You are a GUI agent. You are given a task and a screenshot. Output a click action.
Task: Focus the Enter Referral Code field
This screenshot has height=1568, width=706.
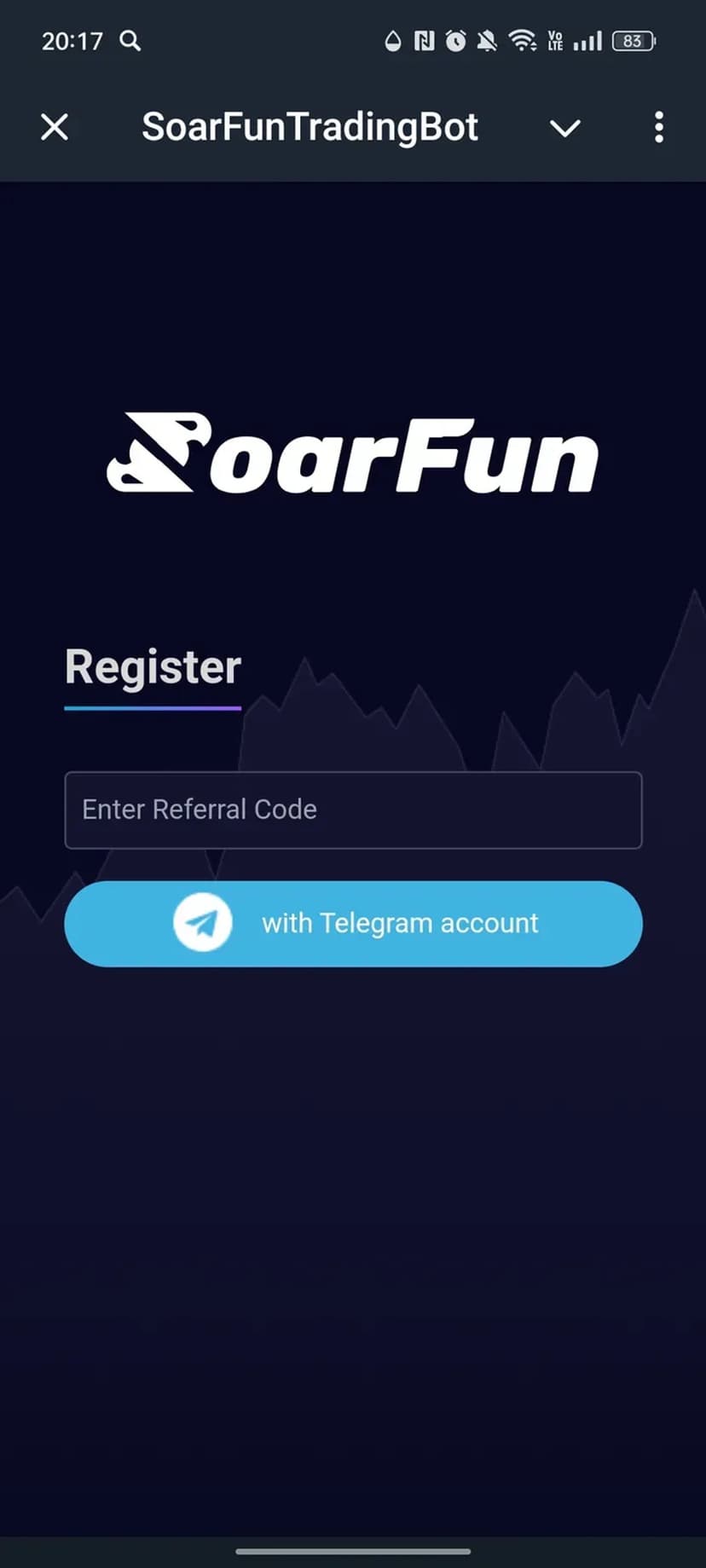pyautogui.click(x=353, y=810)
